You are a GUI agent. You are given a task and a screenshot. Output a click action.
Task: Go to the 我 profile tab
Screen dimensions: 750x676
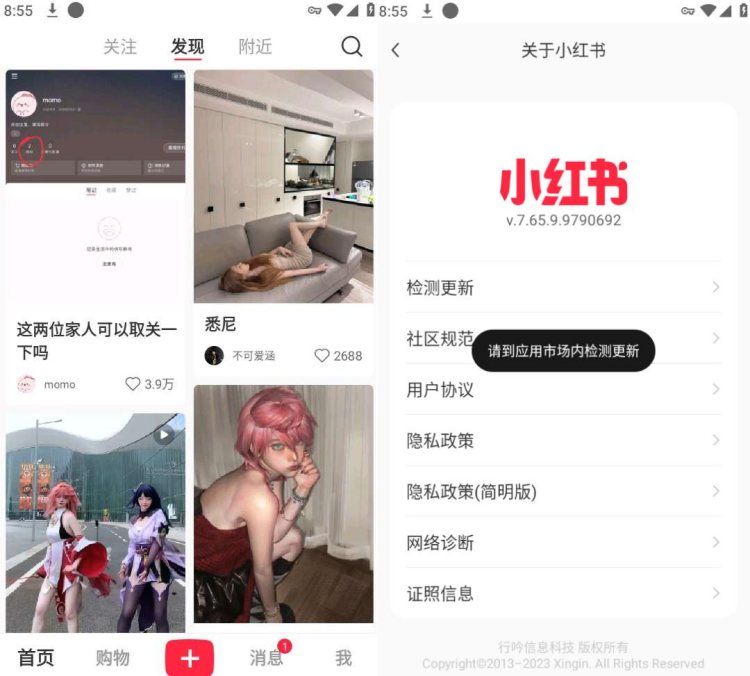click(x=343, y=657)
